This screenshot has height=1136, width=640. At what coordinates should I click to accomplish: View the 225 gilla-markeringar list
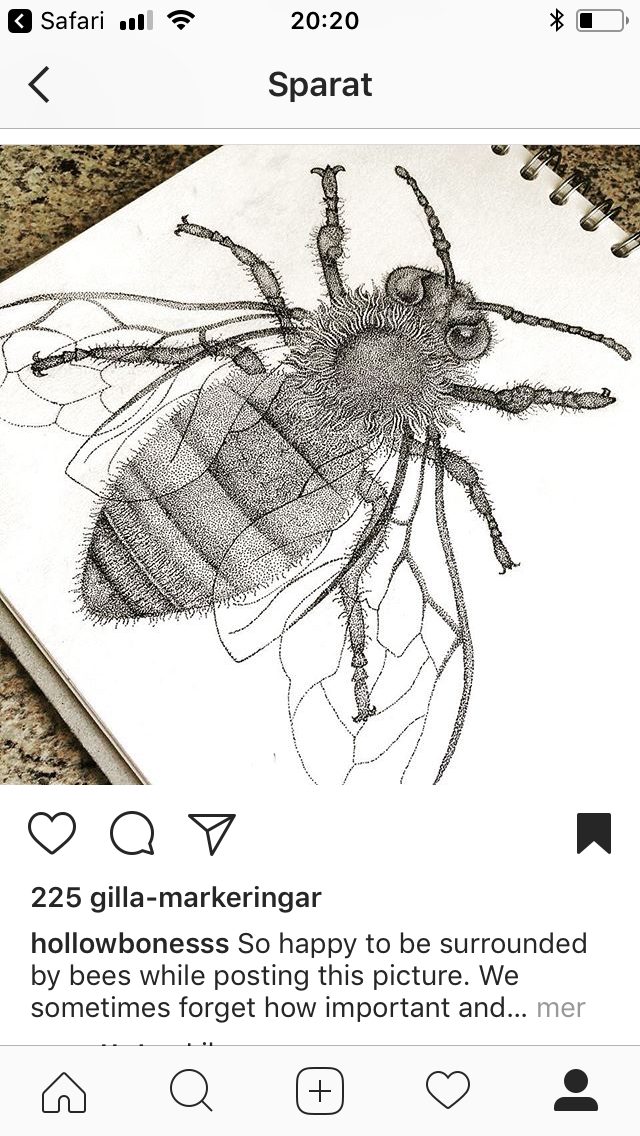pos(176,897)
